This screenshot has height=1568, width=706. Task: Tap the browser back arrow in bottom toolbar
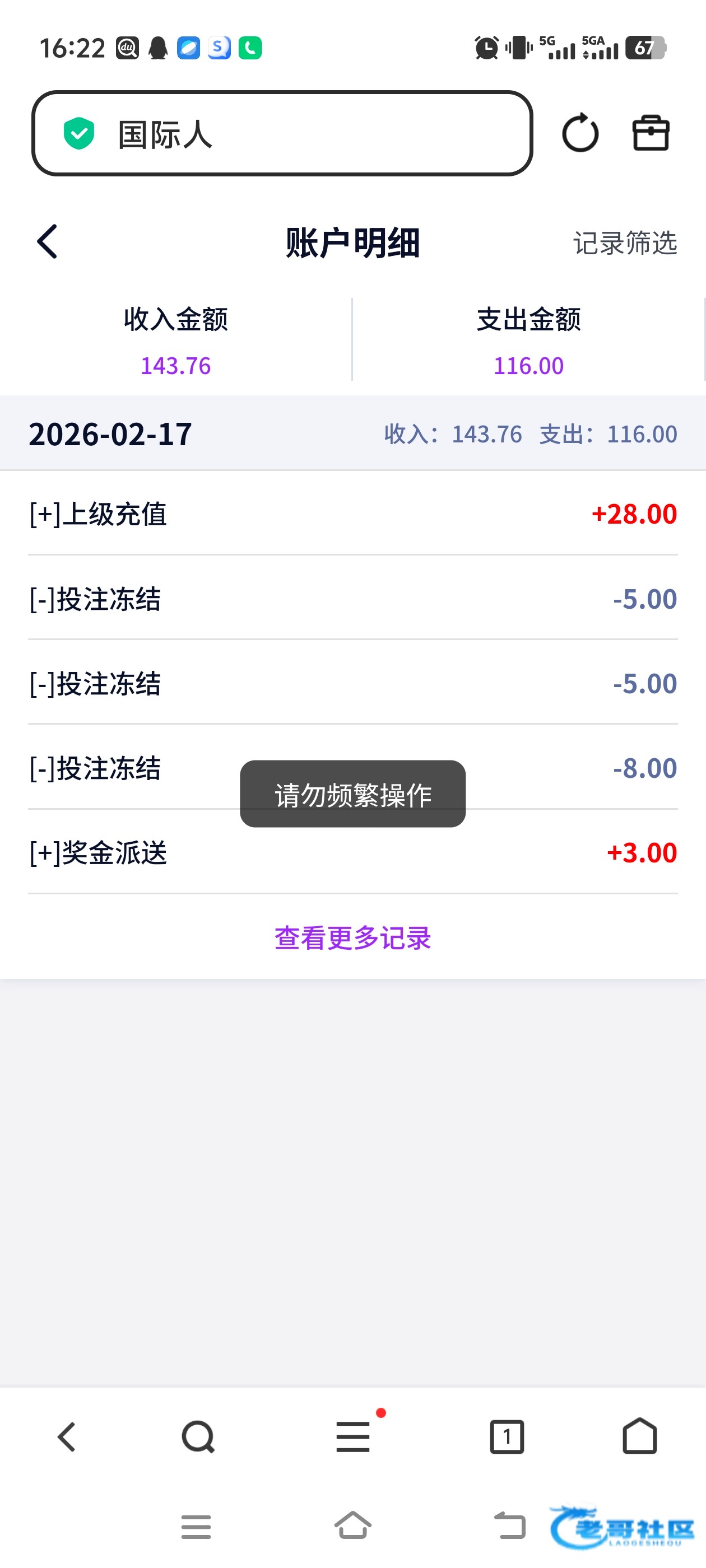[66, 1437]
